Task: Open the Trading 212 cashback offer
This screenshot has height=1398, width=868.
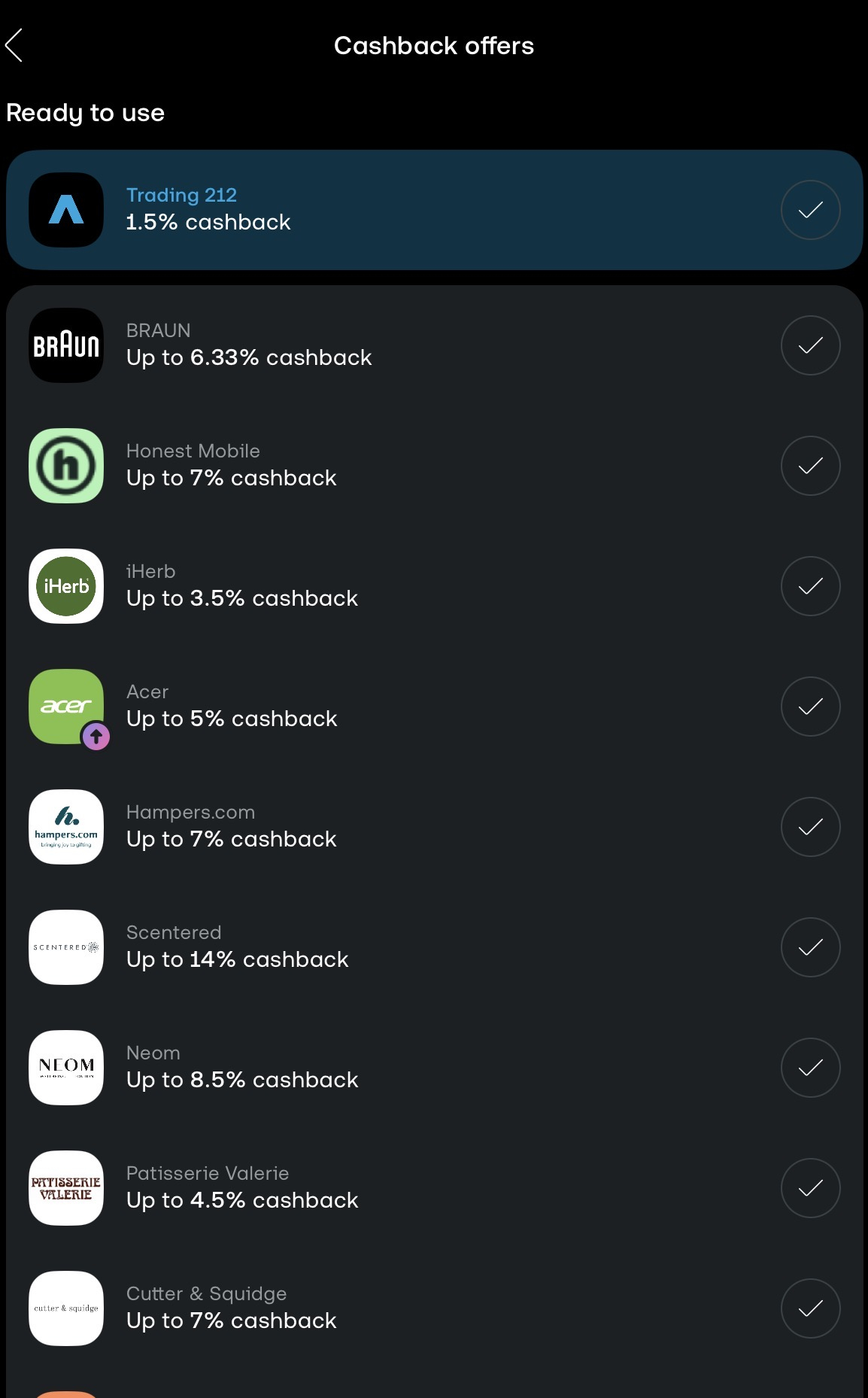Action: tap(376, 210)
